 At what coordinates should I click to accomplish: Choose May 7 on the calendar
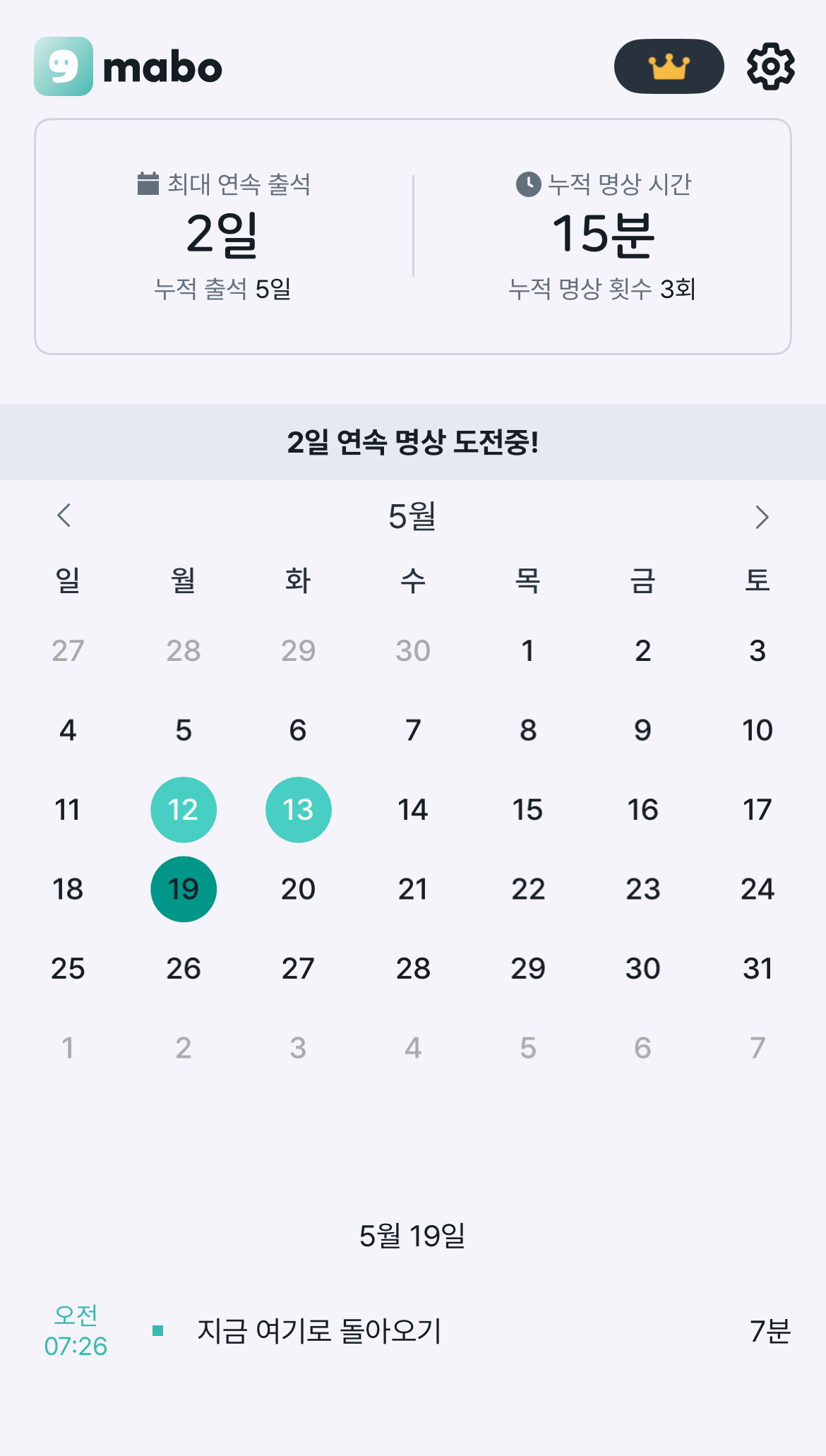pos(413,730)
